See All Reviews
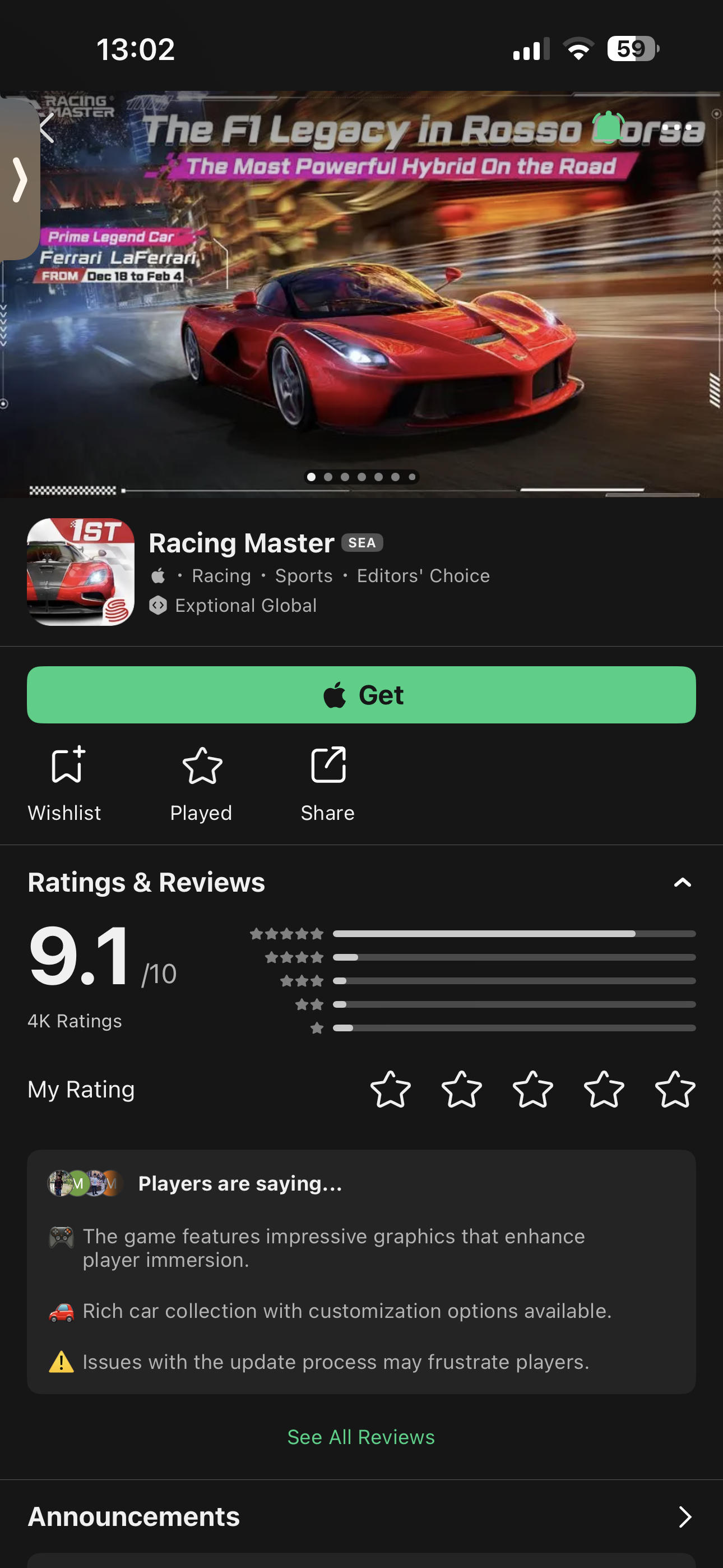 coord(361,1437)
